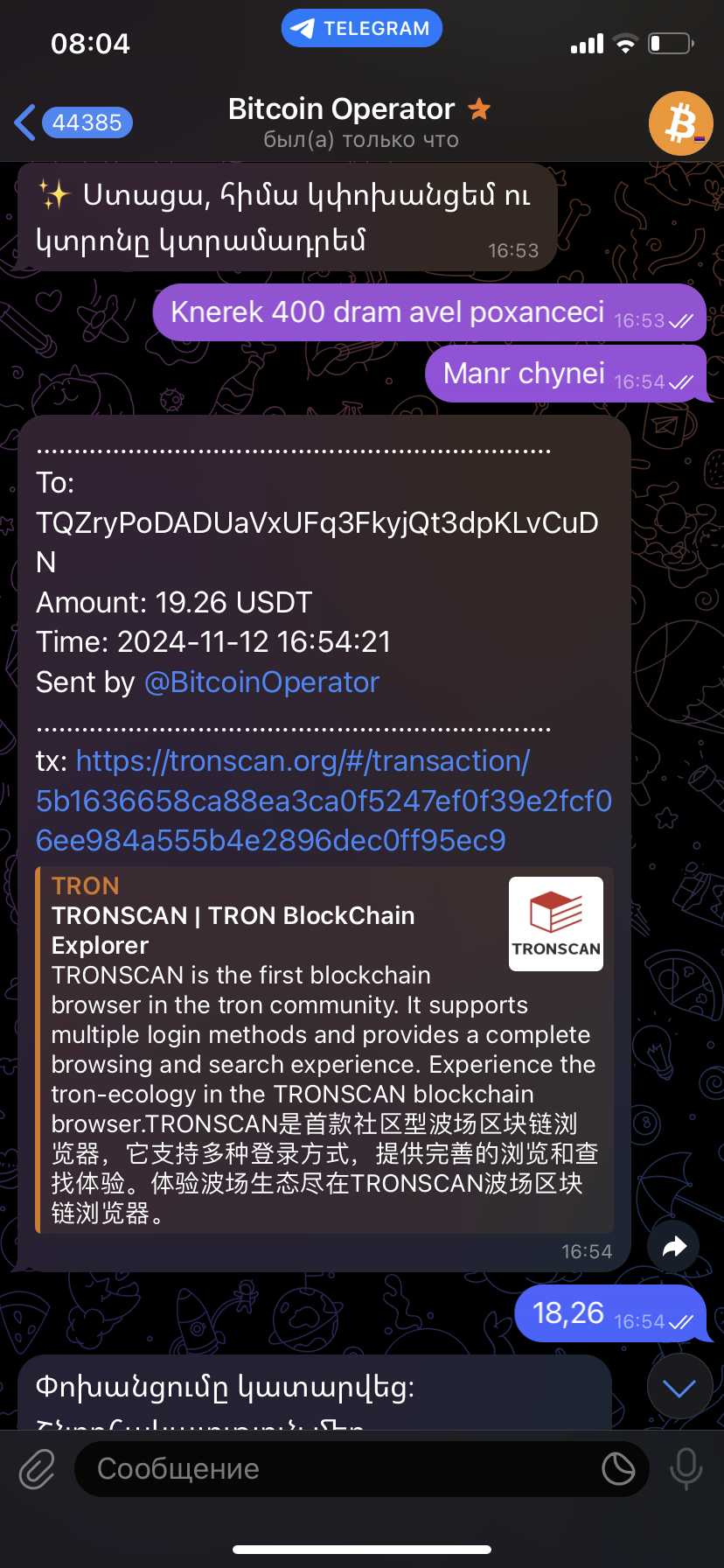
Task: Tap the attachment paperclip icon
Action: [37, 1468]
